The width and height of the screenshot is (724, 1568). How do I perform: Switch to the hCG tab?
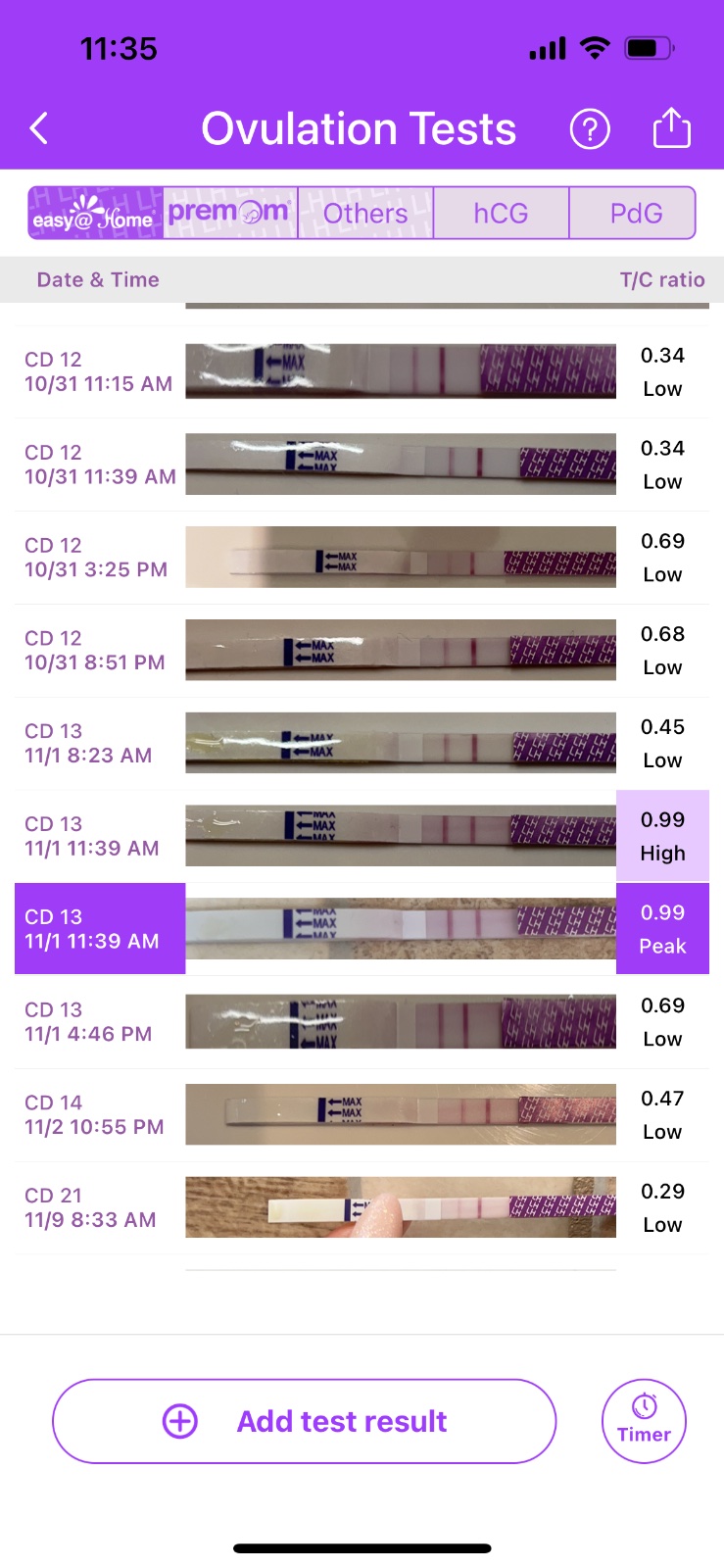[x=501, y=214]
